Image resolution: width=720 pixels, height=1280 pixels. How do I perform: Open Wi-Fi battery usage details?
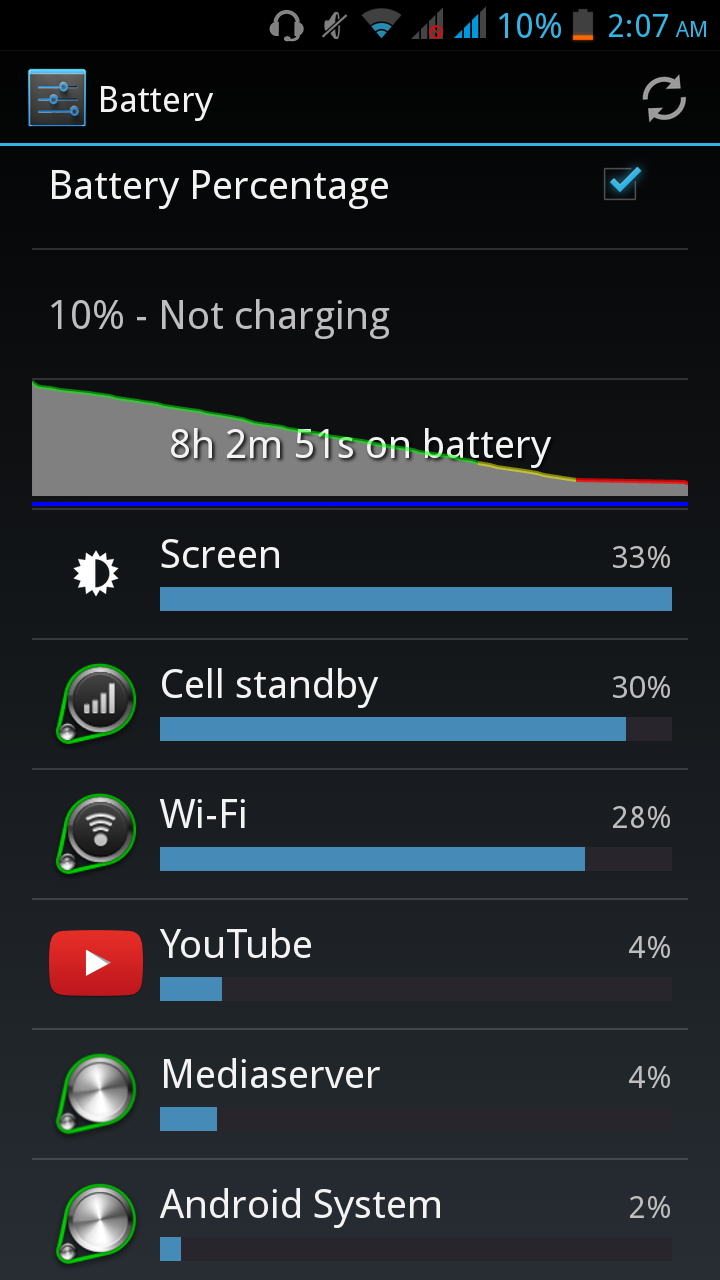click(360, 834)
